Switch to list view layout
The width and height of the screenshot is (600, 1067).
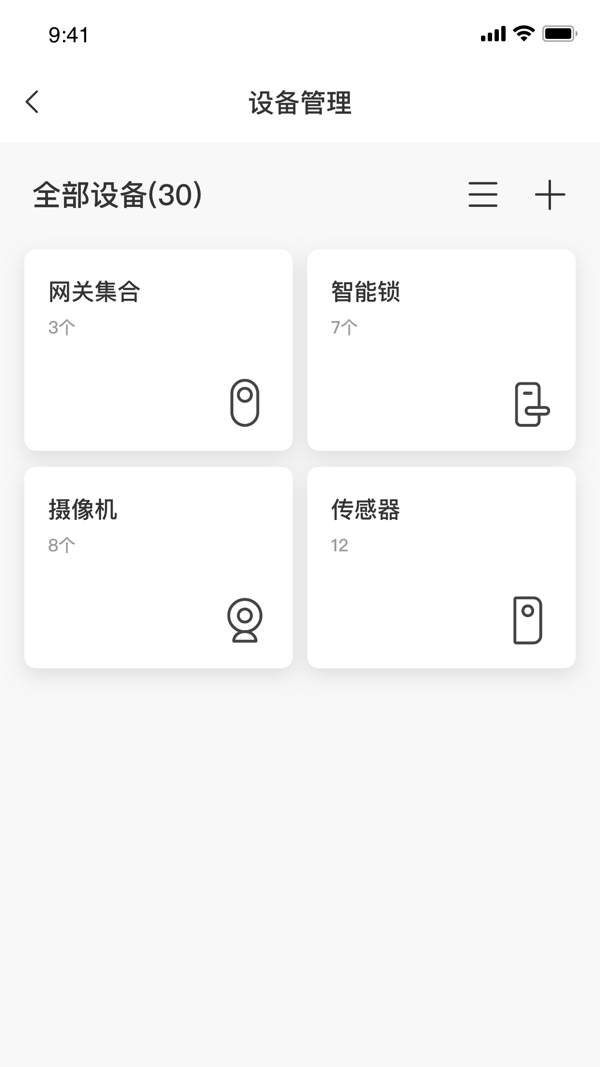[483, 195]
